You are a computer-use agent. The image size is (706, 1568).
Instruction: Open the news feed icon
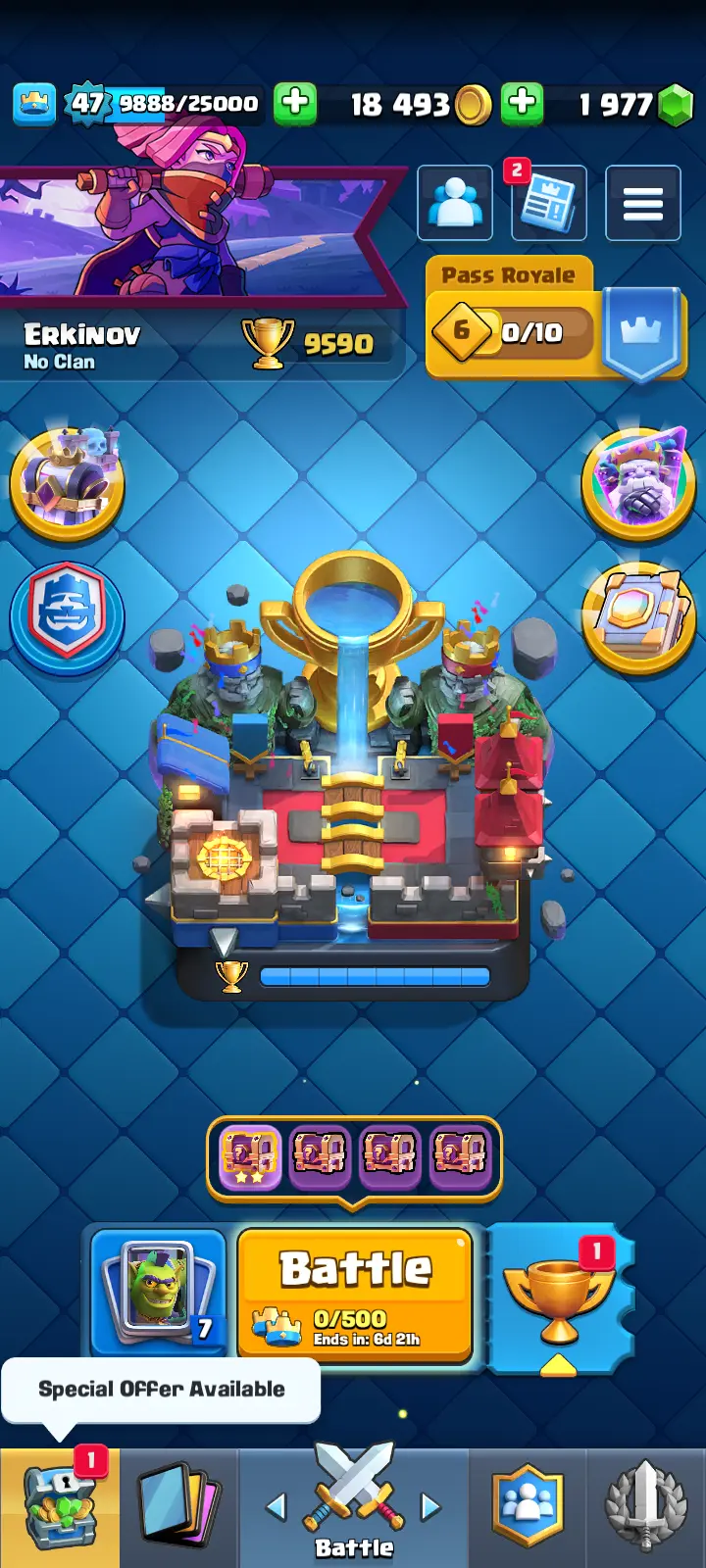548,204
